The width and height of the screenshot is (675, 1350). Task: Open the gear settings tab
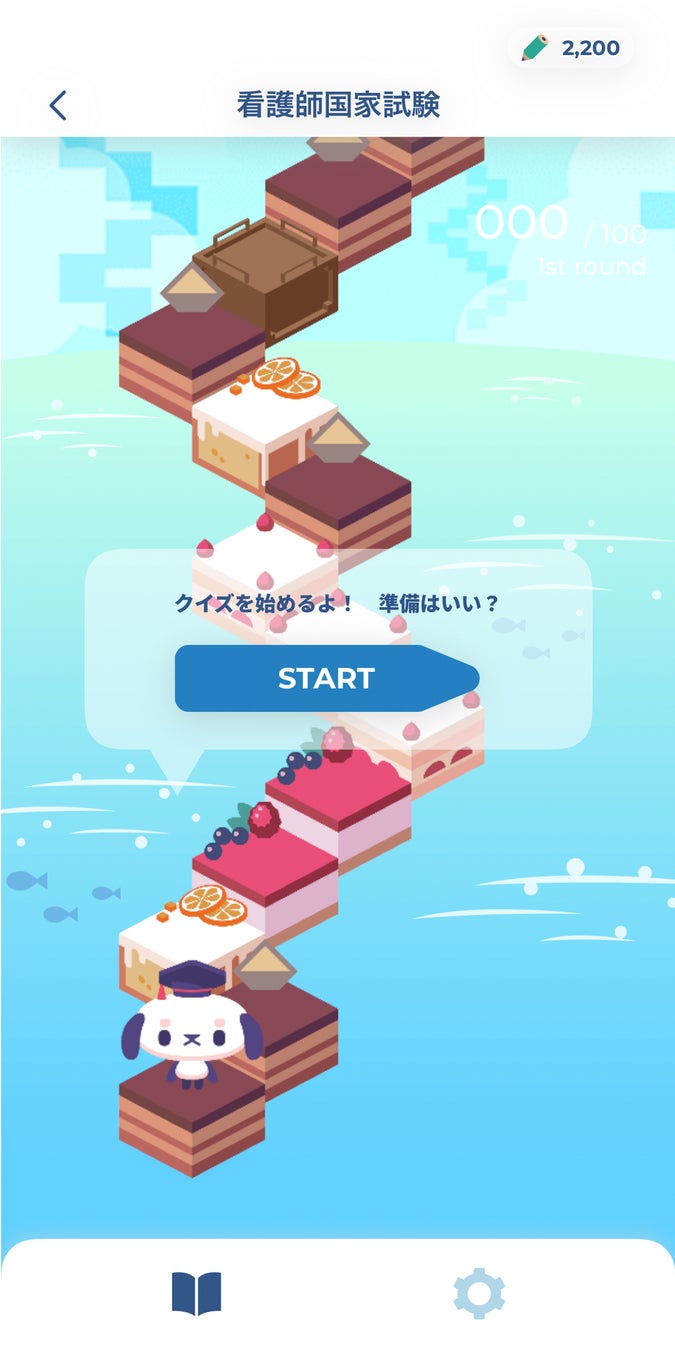[479, 1294]
